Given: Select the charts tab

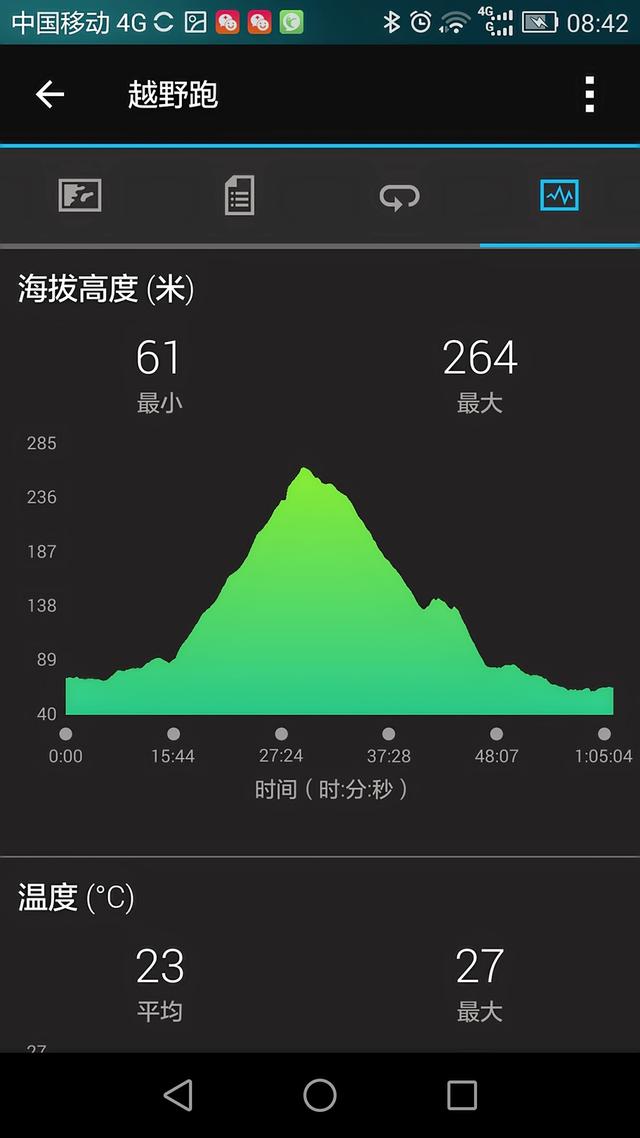Looking at the screenshot, I should [559, 195].
